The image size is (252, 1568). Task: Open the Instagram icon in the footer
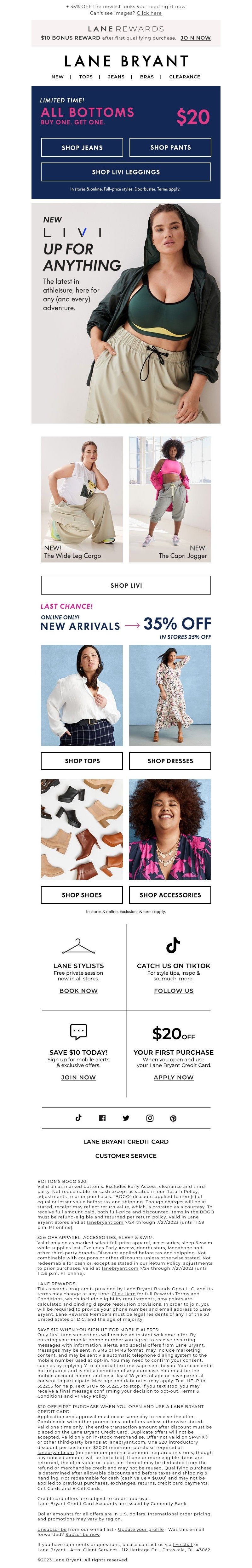(150, 1118)
